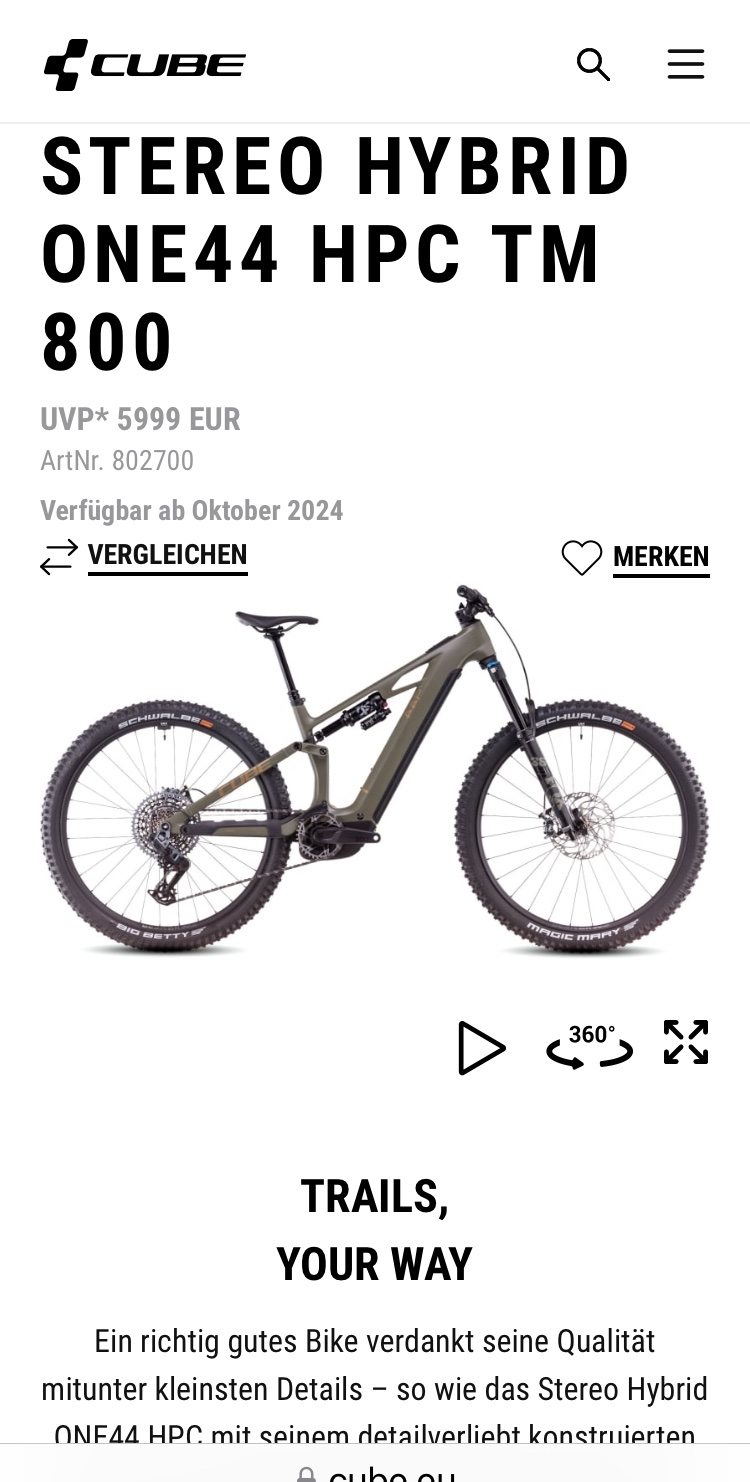The width and height of the screenshot is (750, 1482).
Task: Play the bike product video
Action: point(481,1047)
